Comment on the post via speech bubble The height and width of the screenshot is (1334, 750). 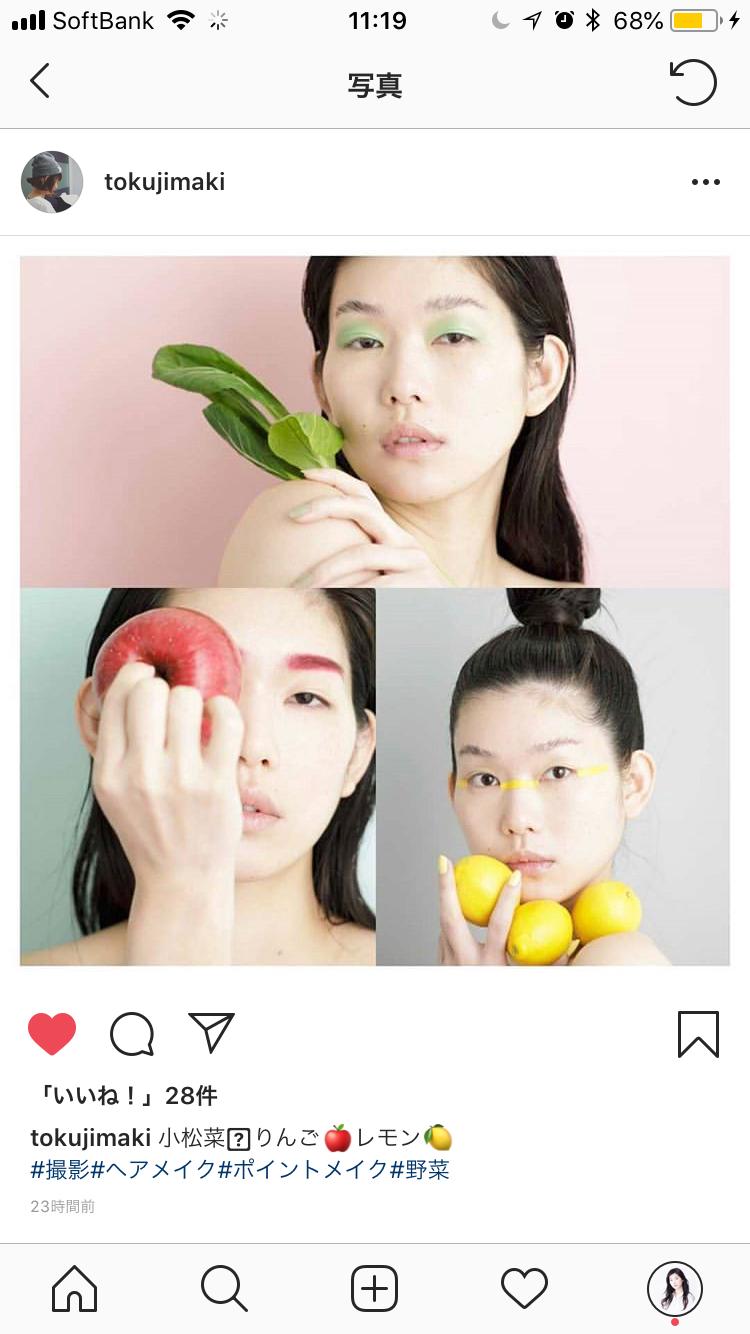132,1034
